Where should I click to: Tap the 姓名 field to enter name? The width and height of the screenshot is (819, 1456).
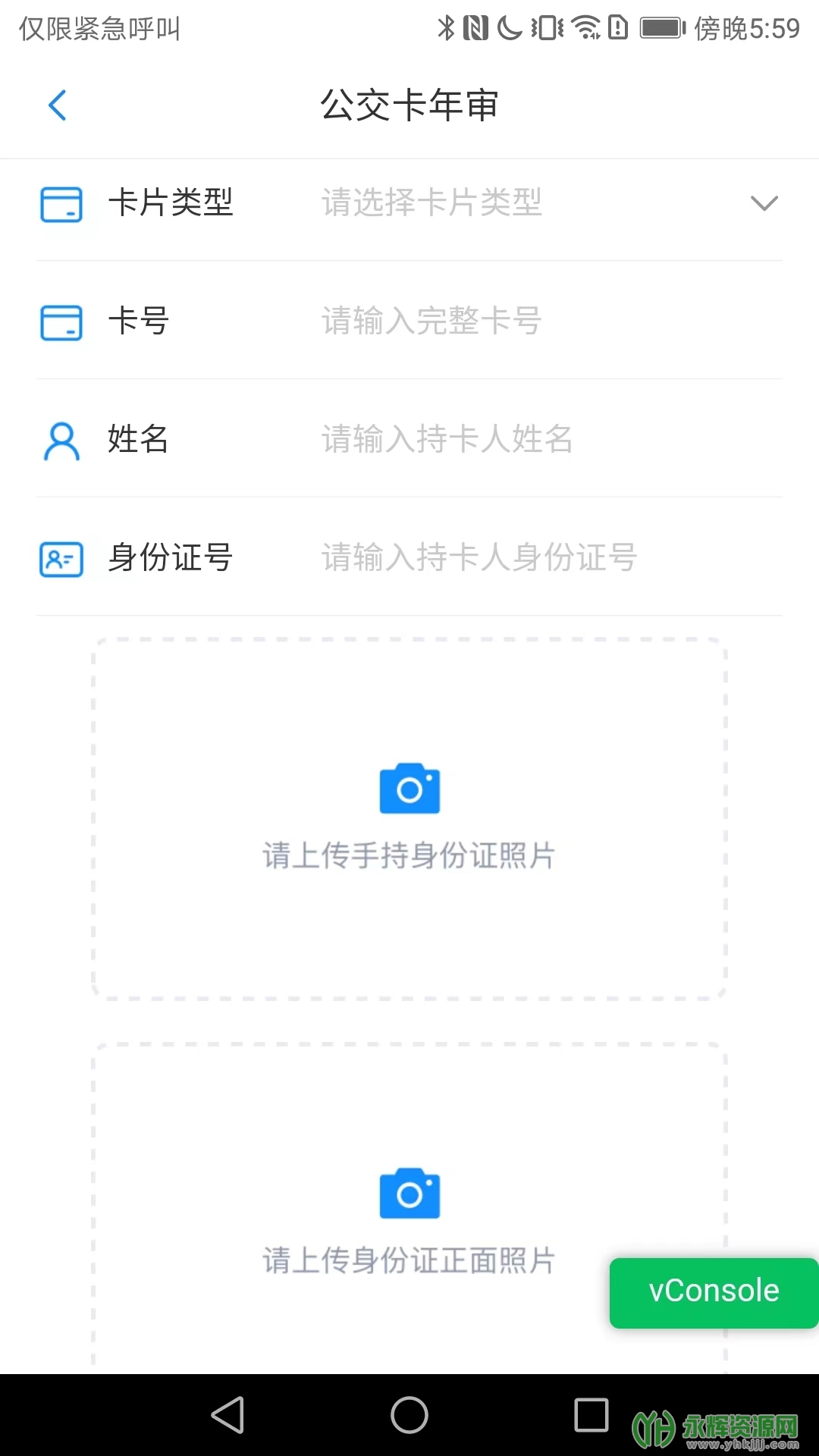pyautogui.click(x=531, y=439)
